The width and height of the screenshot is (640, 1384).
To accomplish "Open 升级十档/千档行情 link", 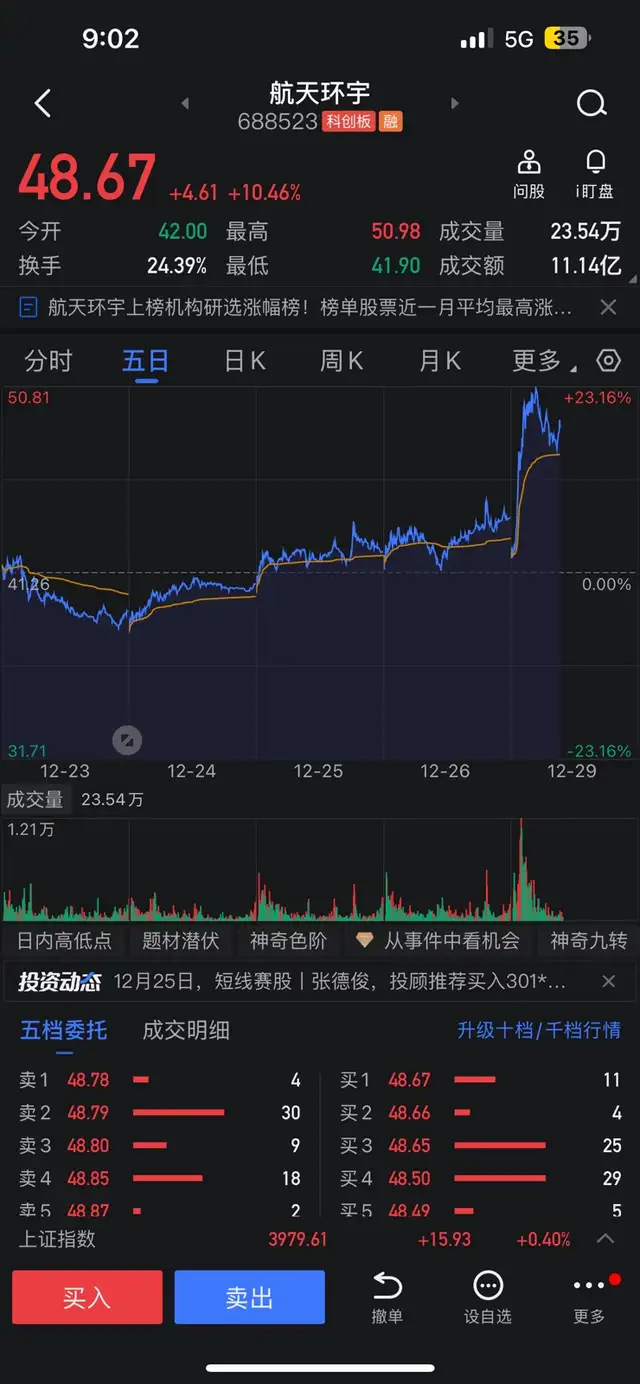I will coord(538,1030).
